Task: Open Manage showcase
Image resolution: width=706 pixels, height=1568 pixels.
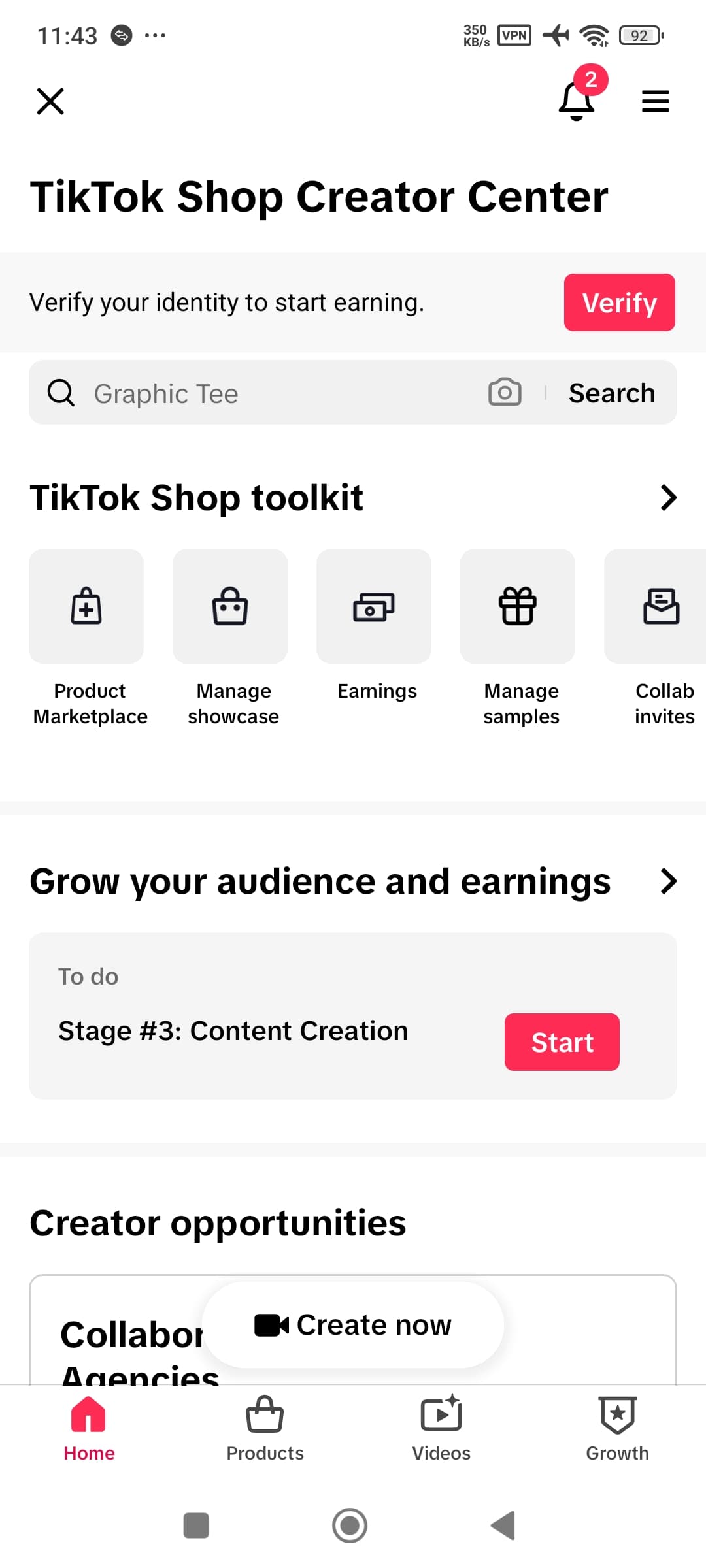Action: tap(233, 638)
